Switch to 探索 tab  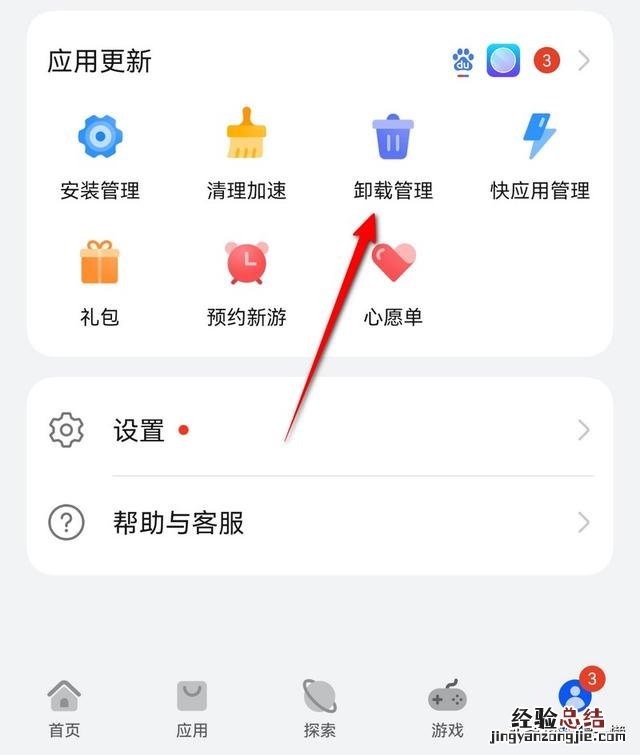pyautogui.click(x=320, y=707)
